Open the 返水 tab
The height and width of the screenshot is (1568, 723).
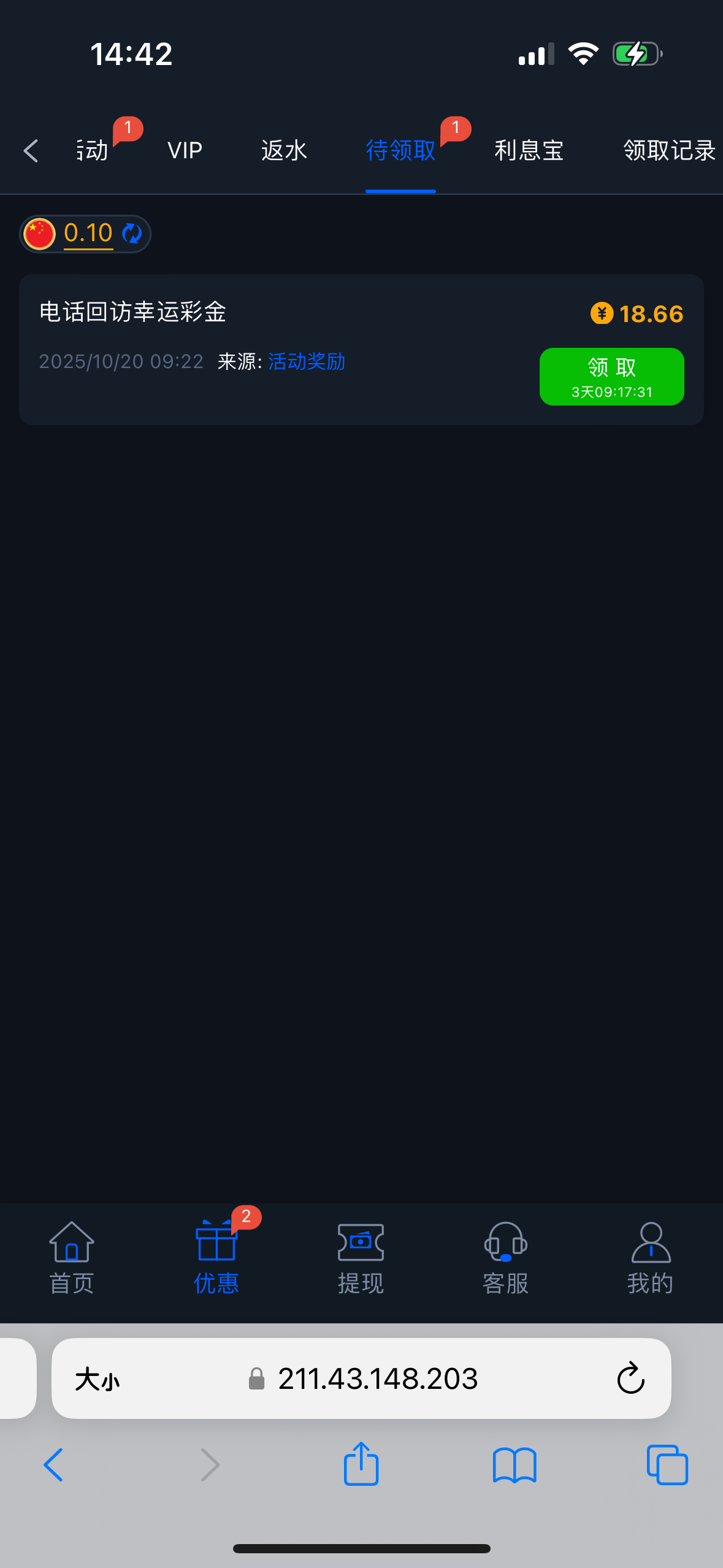click(284, 151)
